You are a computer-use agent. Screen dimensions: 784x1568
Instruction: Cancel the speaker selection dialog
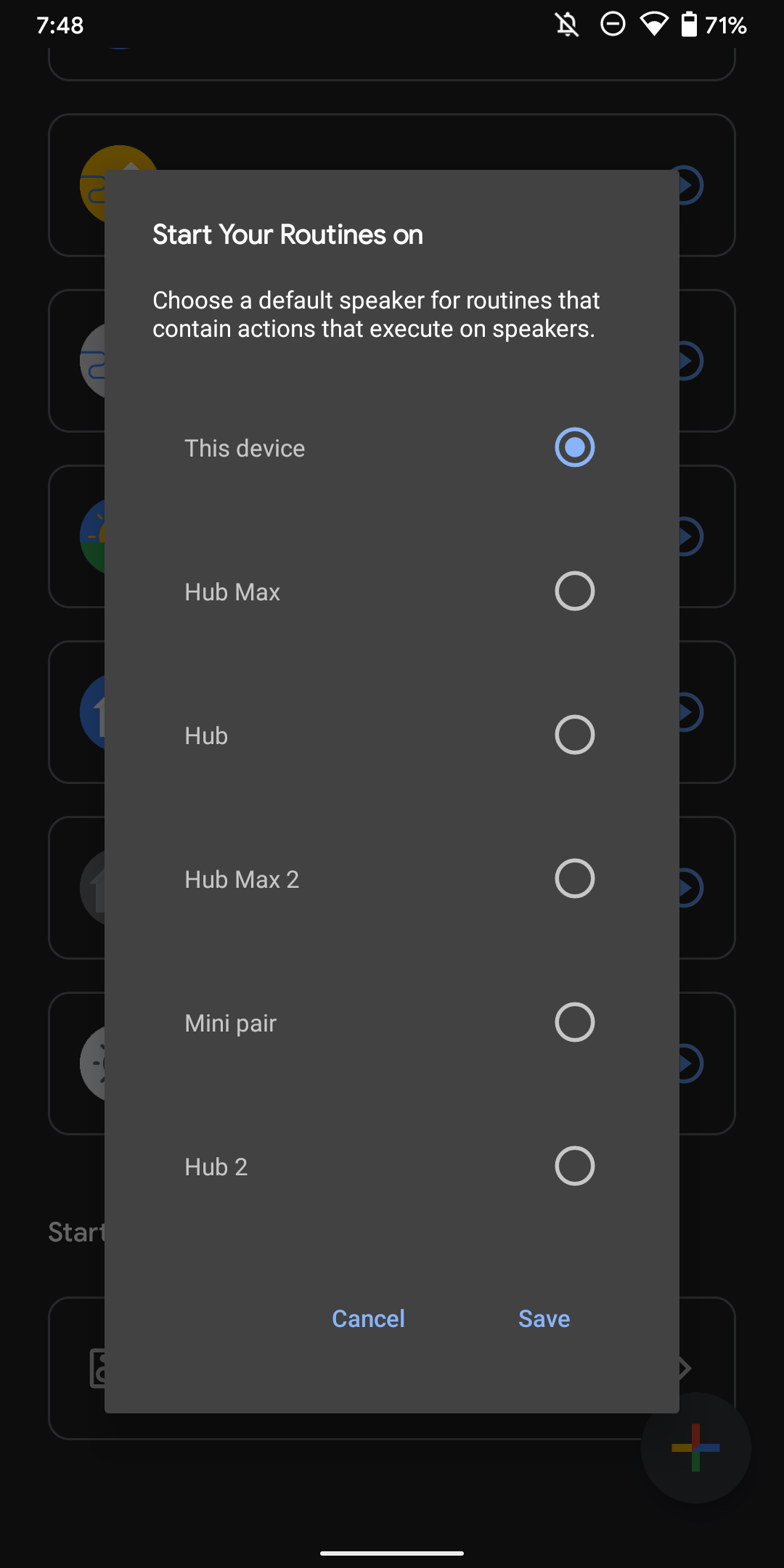point(368,1318)
